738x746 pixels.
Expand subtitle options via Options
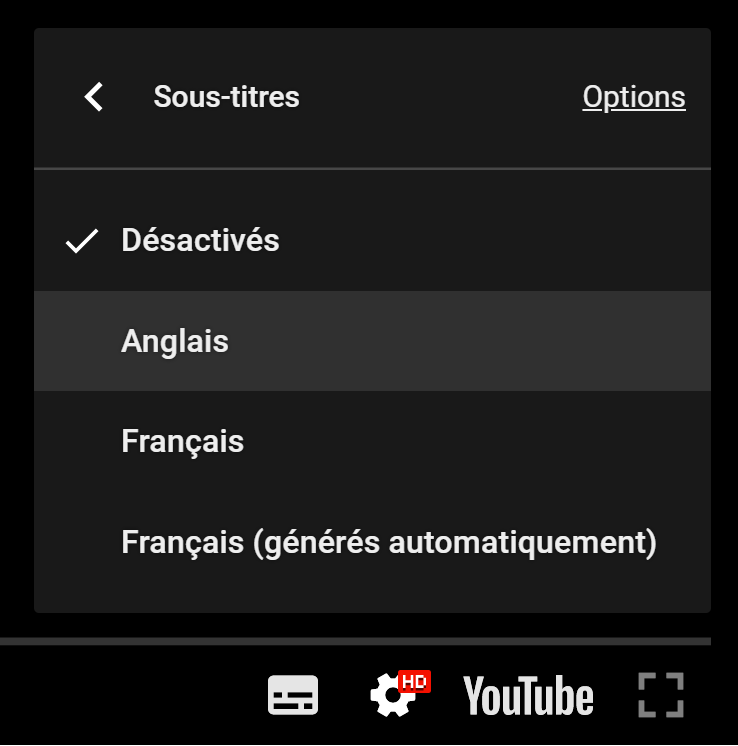[x=634, y=96]
